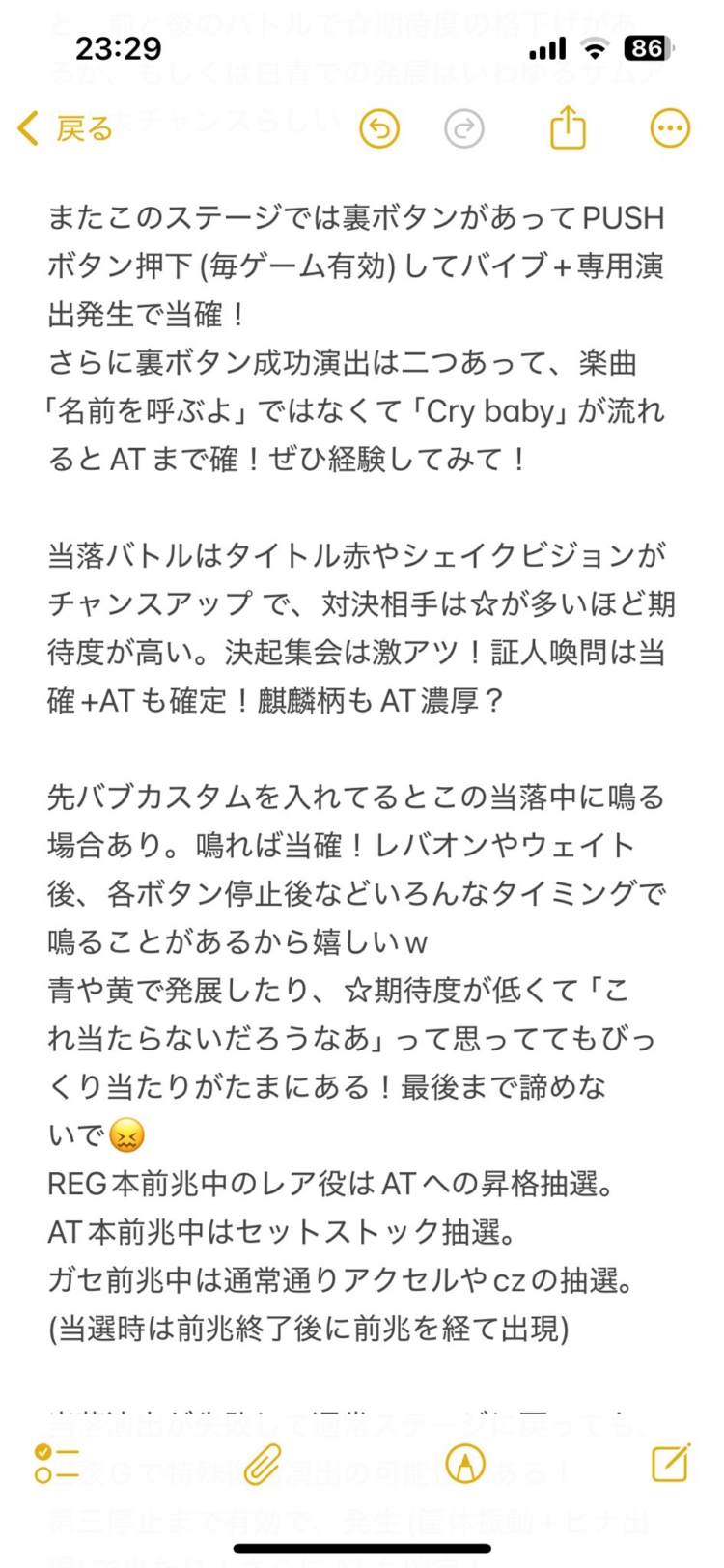
Task: Share this note
Action: tap(568, 127)
